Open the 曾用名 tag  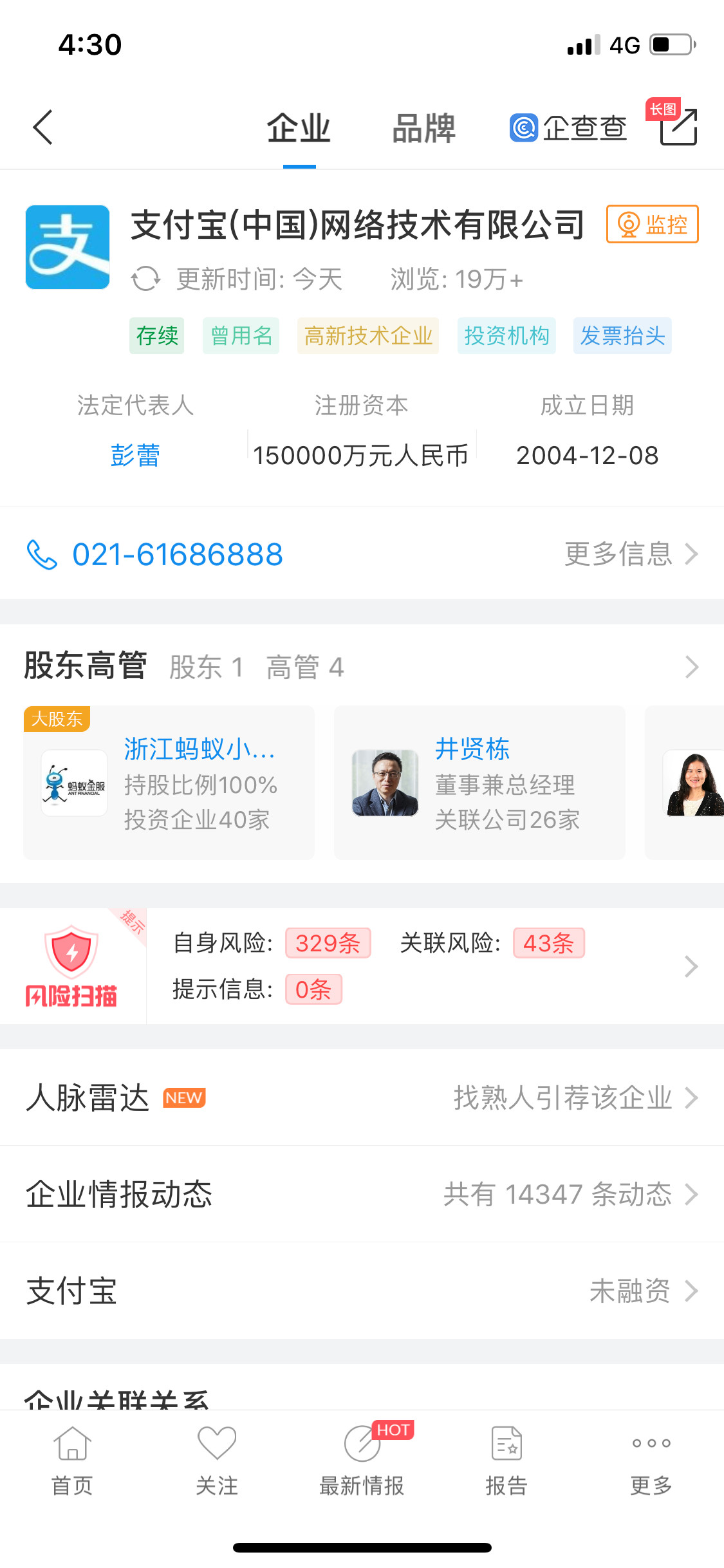241,336
